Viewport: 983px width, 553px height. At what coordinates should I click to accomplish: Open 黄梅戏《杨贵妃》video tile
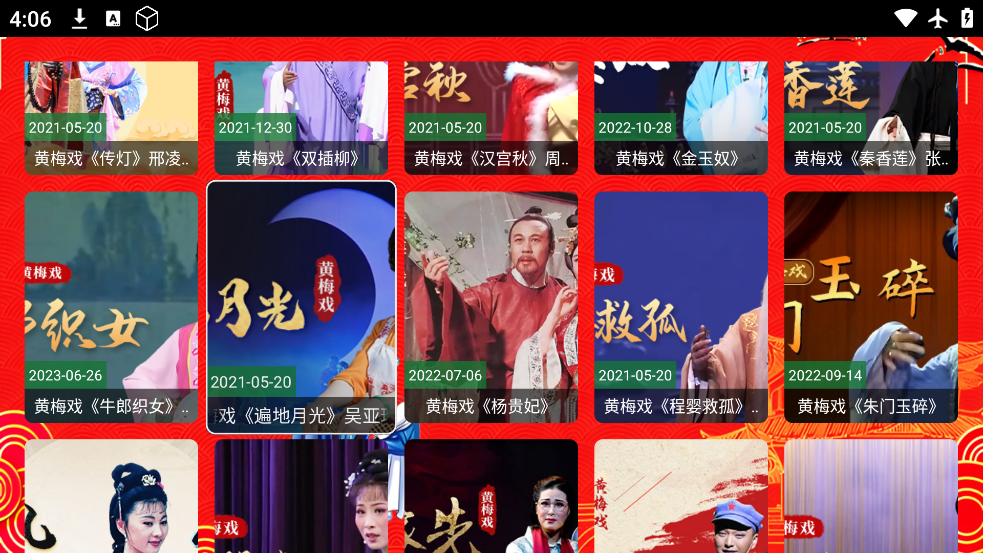pos(491,306)
